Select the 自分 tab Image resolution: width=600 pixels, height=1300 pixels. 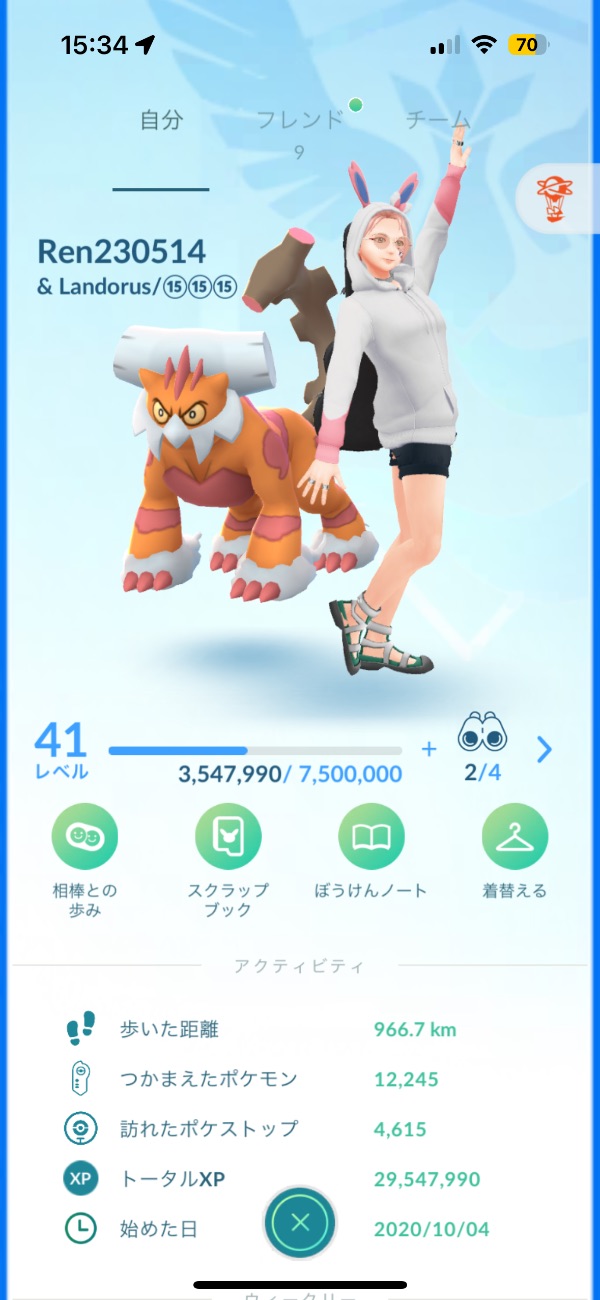pos(161,121)
